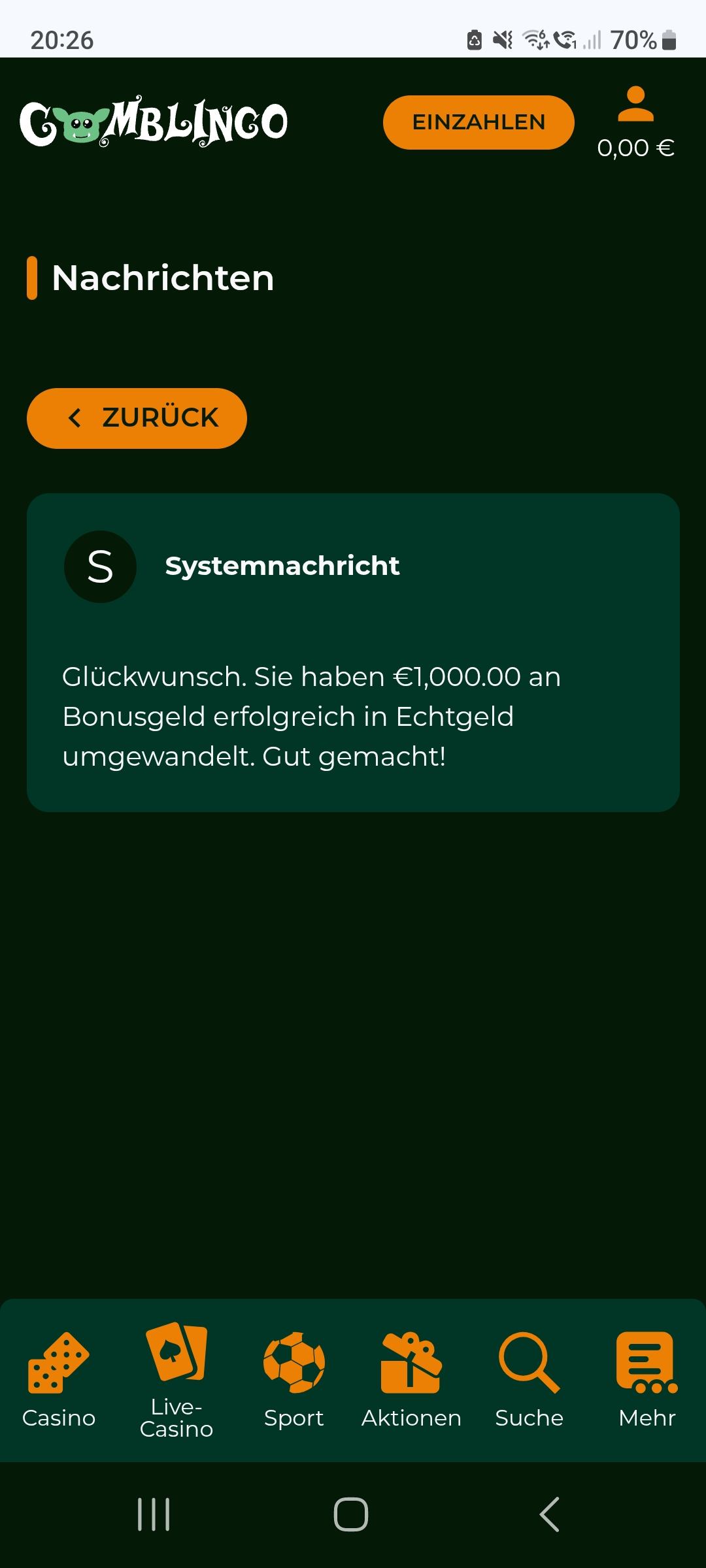Image resolution: width=706 pixels, height=1568 pixels.
Task: Tap the system back button
Action: tap(549, 1514)
